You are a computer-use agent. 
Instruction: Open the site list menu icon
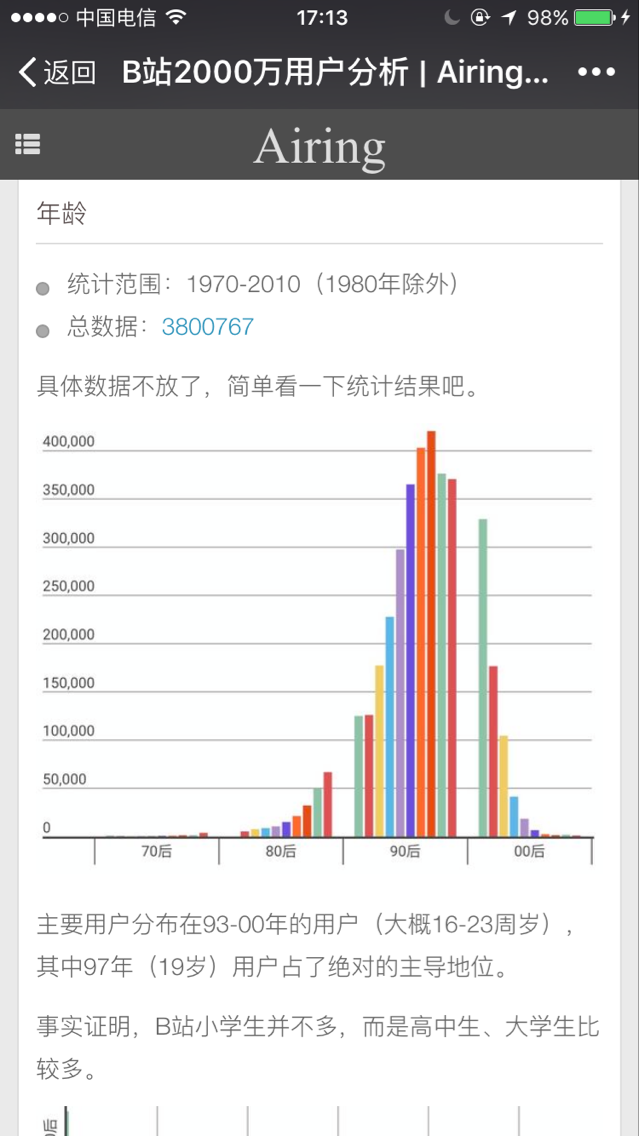pyautogui.click(x=28, y=144)
